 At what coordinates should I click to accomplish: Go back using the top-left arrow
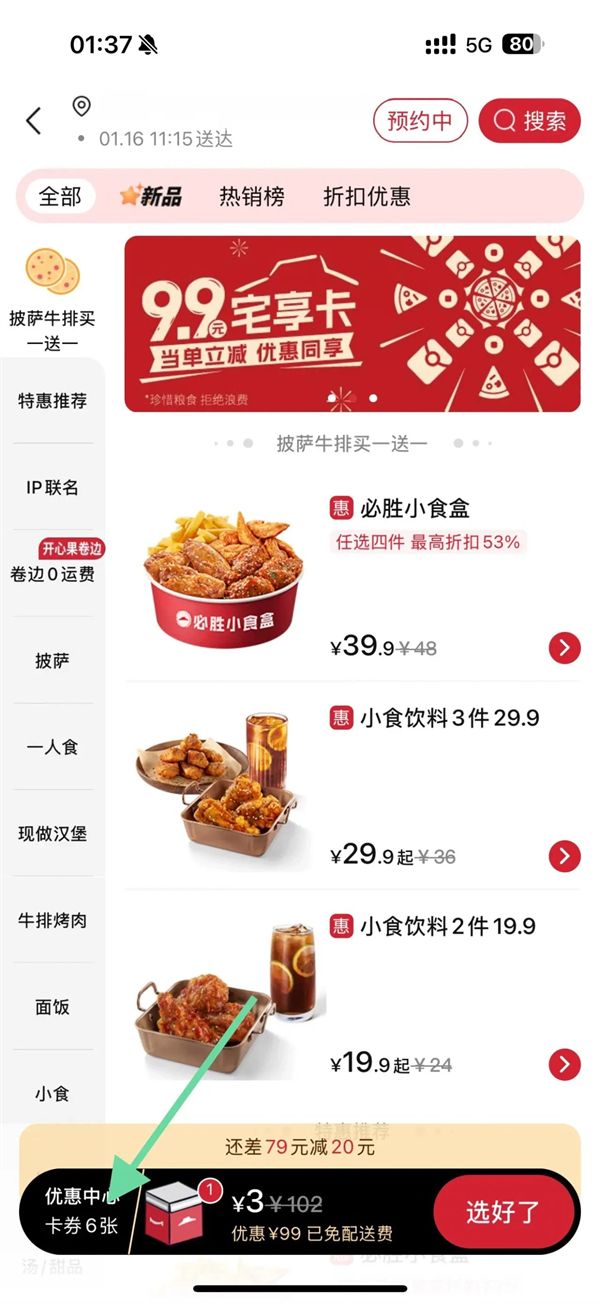tap(34, 121)
